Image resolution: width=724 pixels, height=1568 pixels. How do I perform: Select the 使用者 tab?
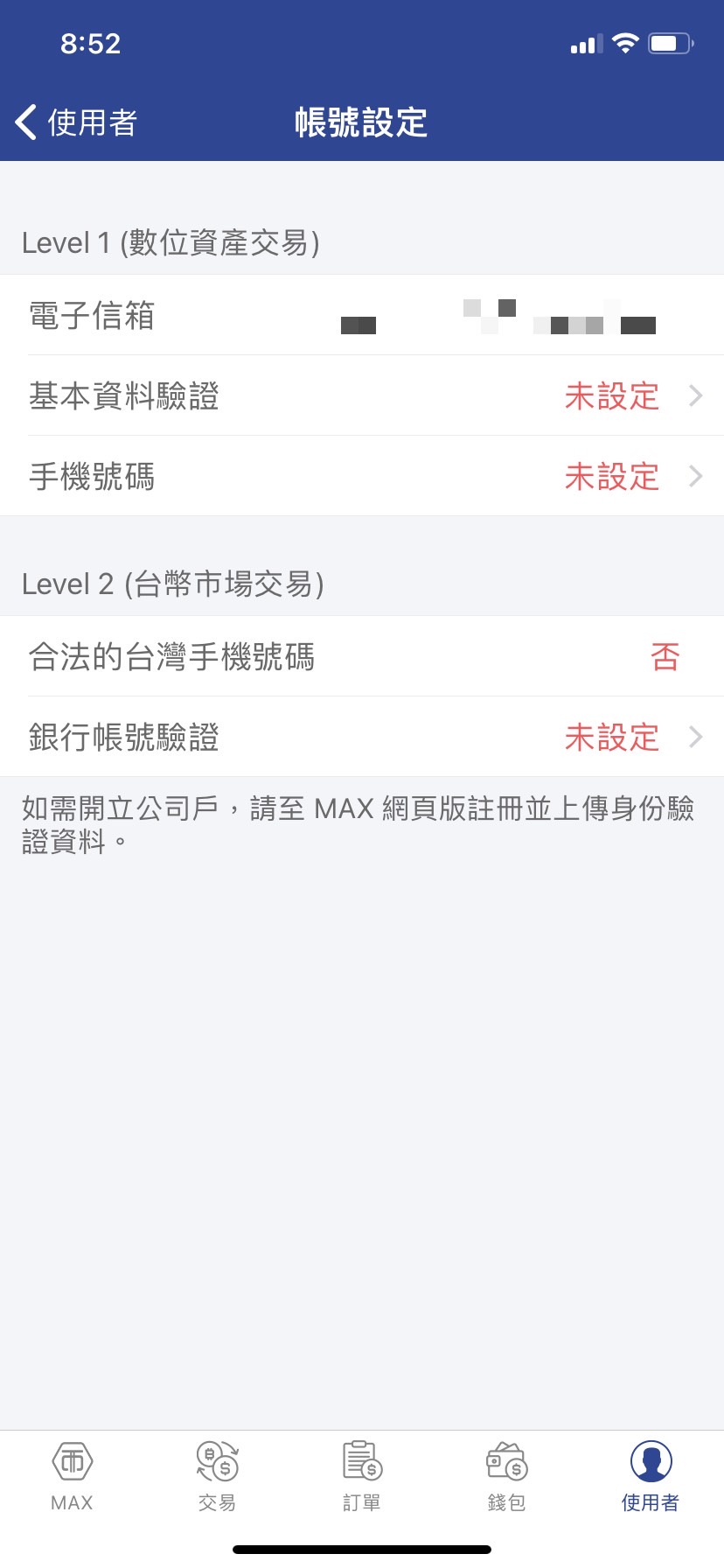pyautogui.click(x=651, y=1477)
